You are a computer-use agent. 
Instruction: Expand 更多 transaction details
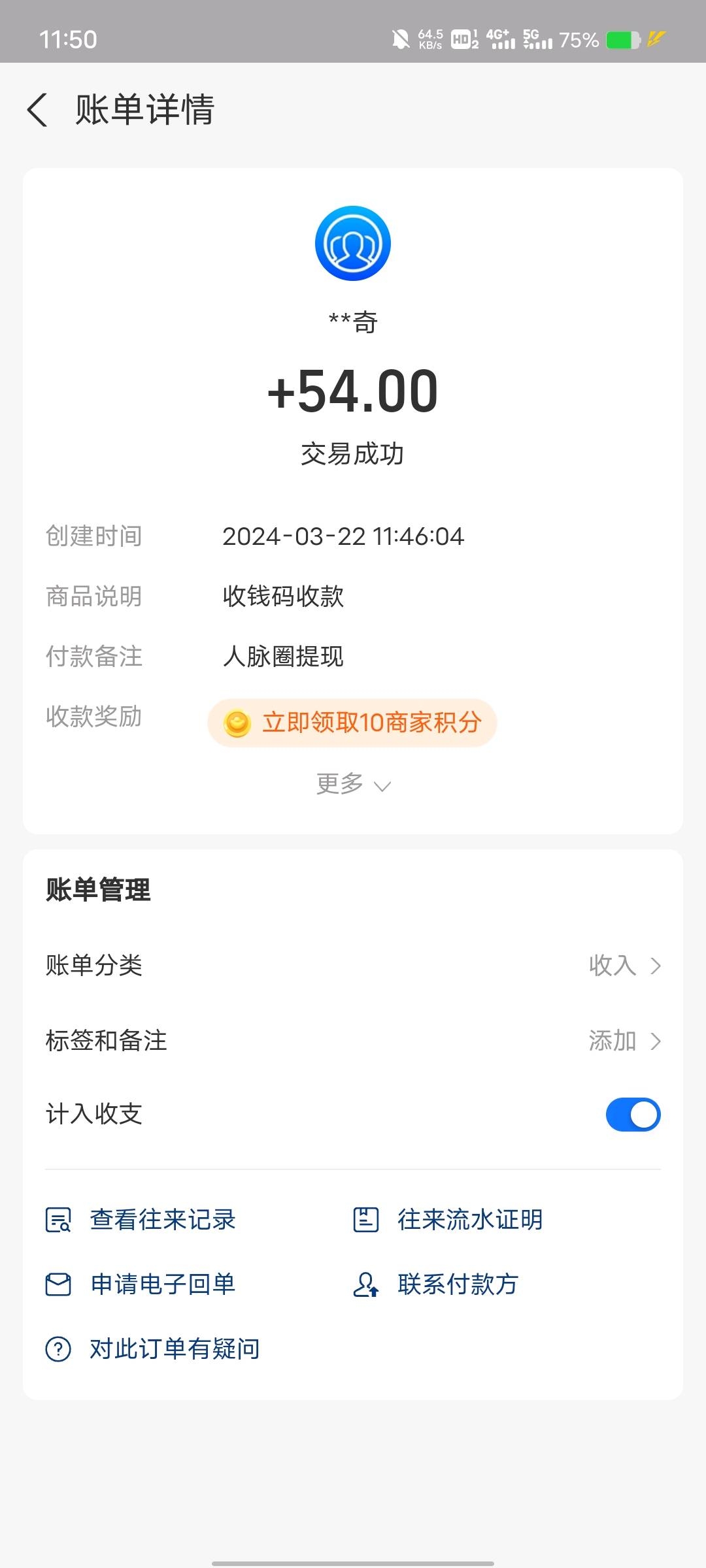(353, 783)
